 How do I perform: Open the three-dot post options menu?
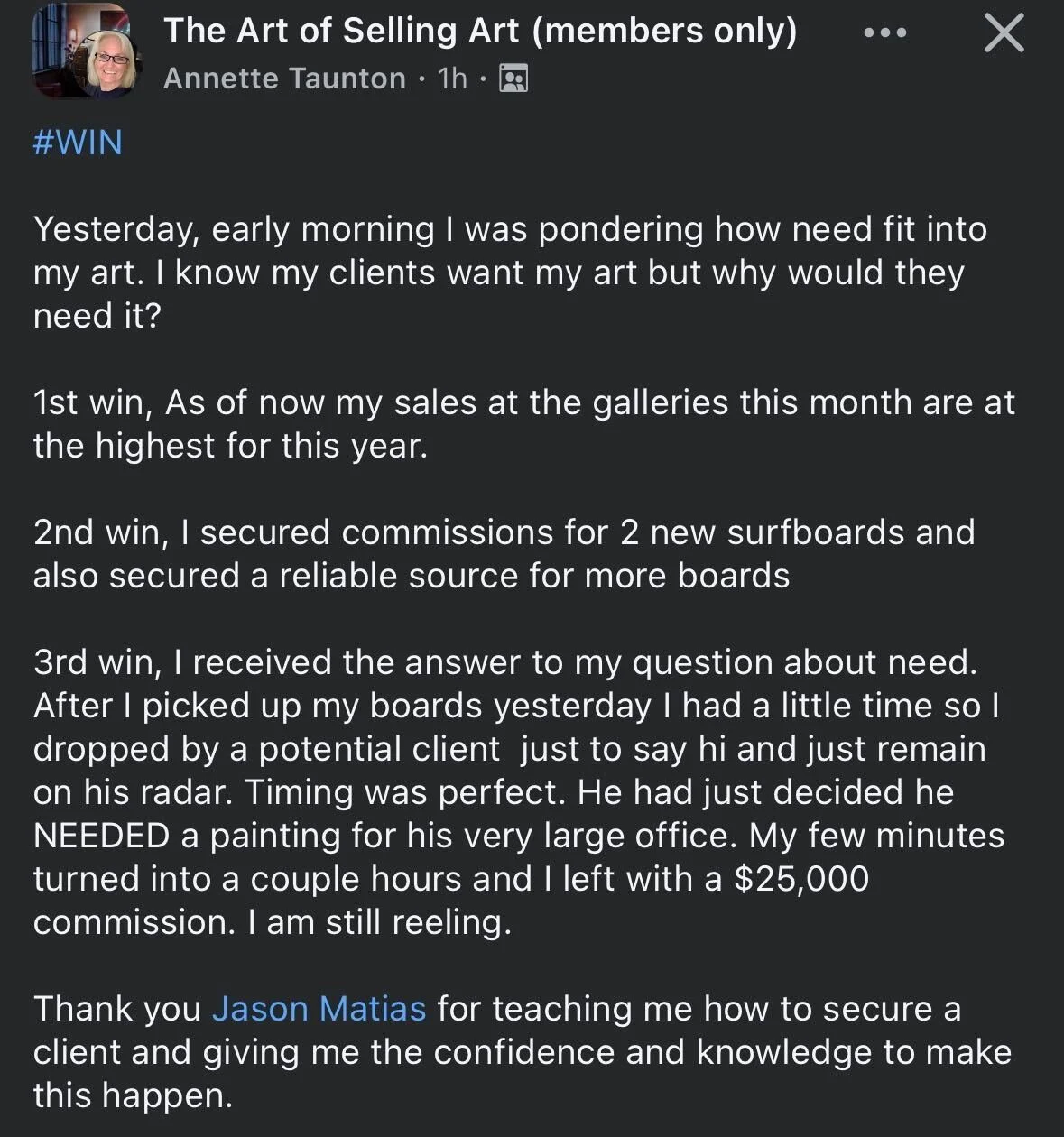(x=884, y=33)
